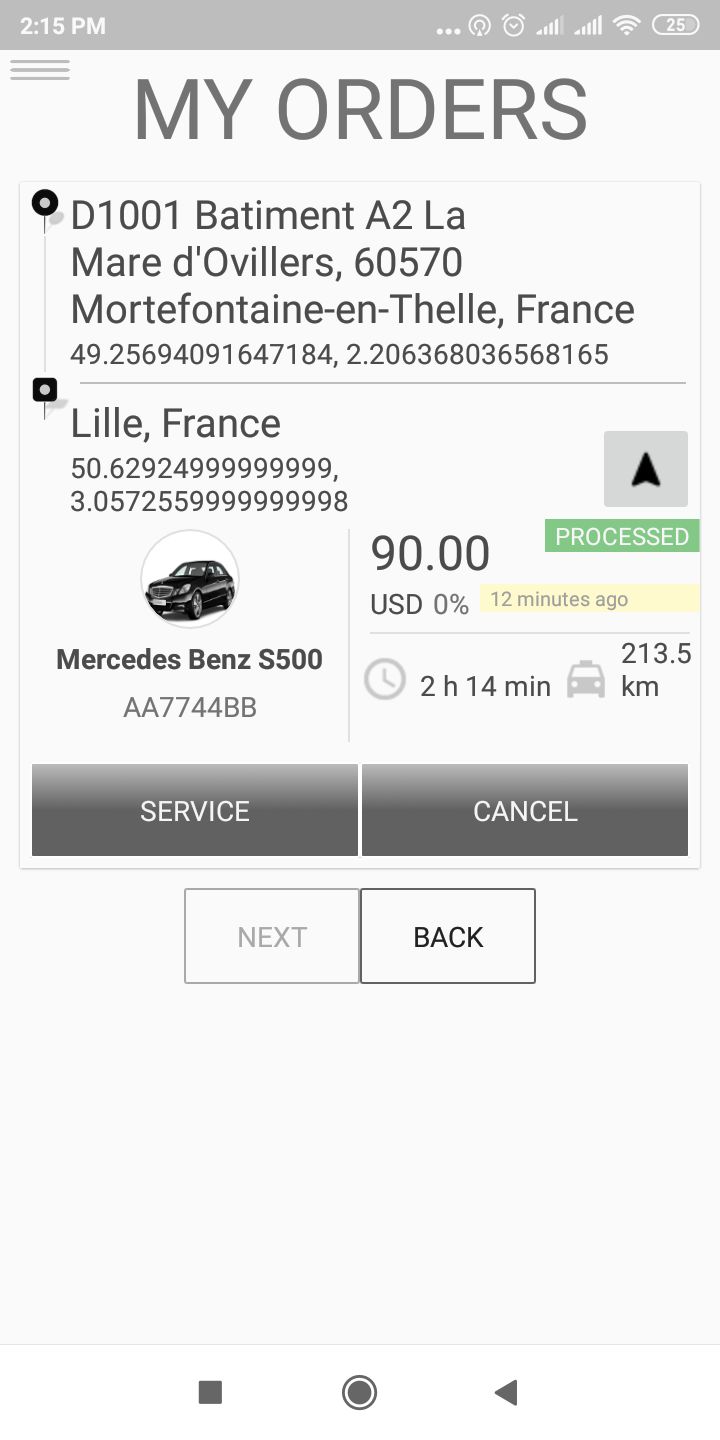720x1440 pixels.
Task: Go to the phone's home screen
Action: pyautogui.click(x=359, y=1392)
